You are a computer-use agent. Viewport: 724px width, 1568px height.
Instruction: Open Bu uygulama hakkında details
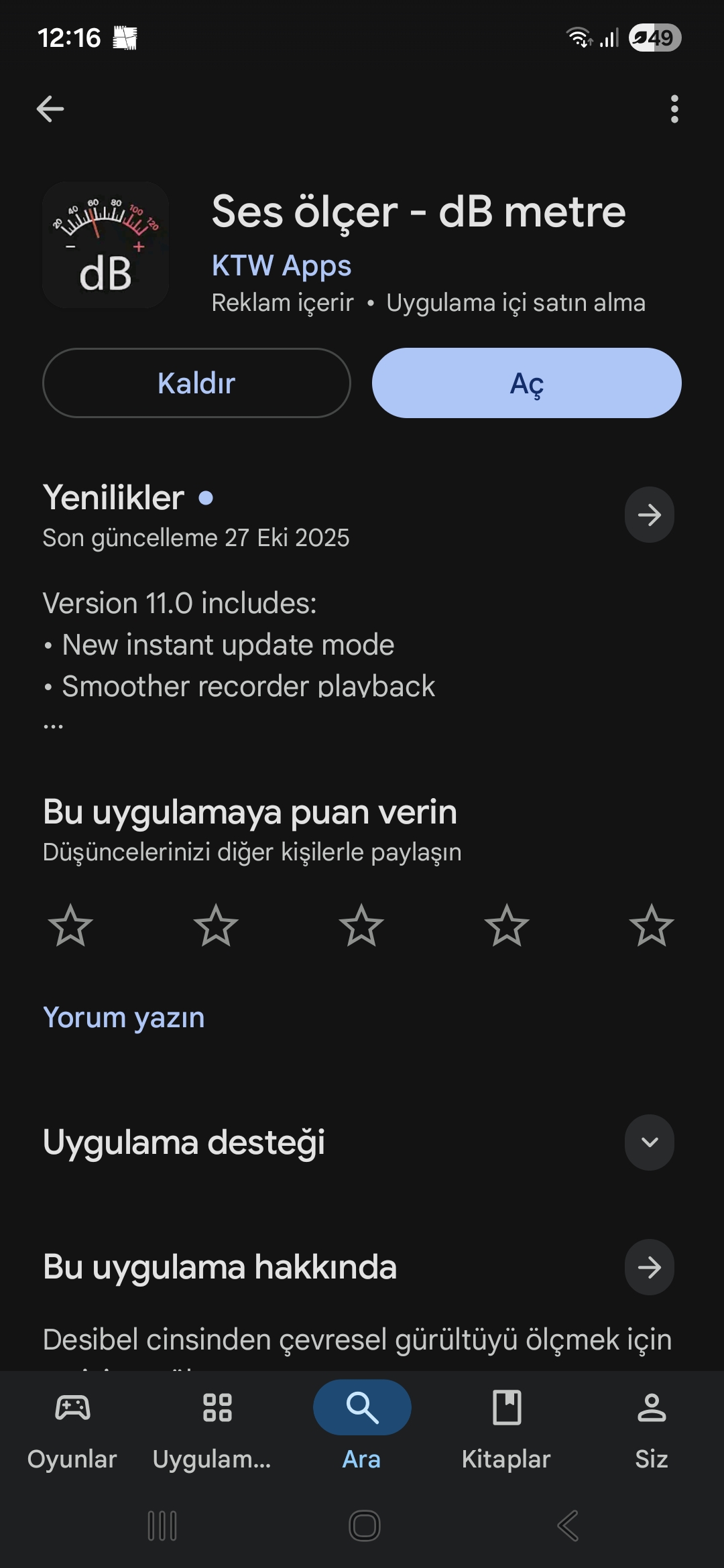click(x=649, y=1267)
